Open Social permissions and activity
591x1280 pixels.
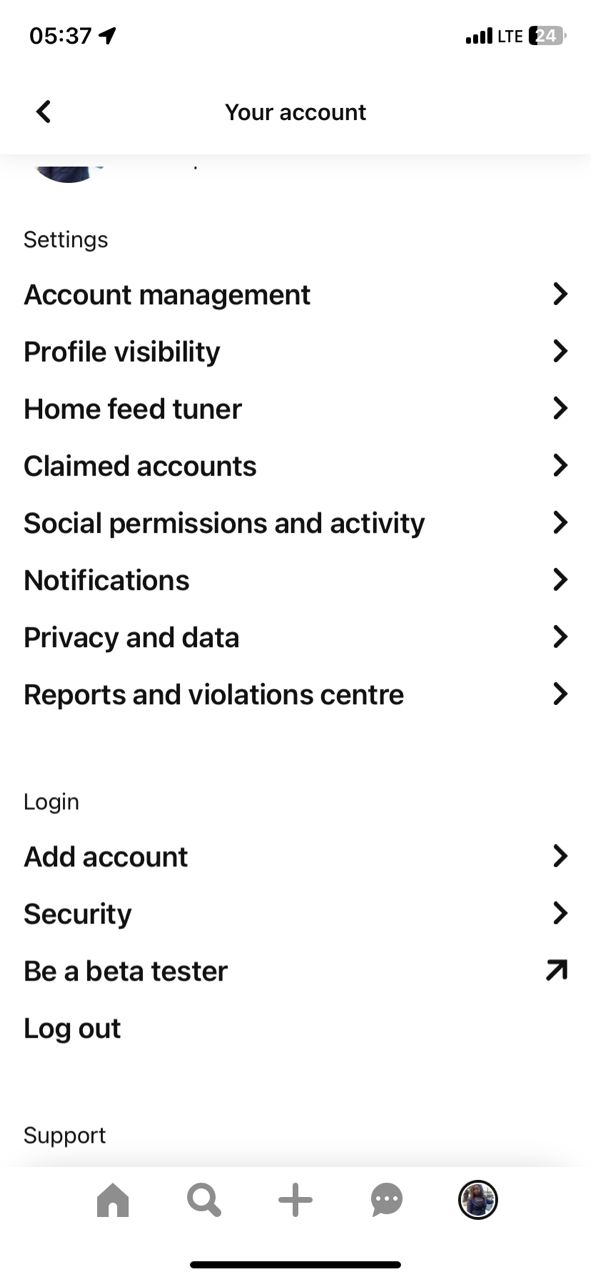295,523
